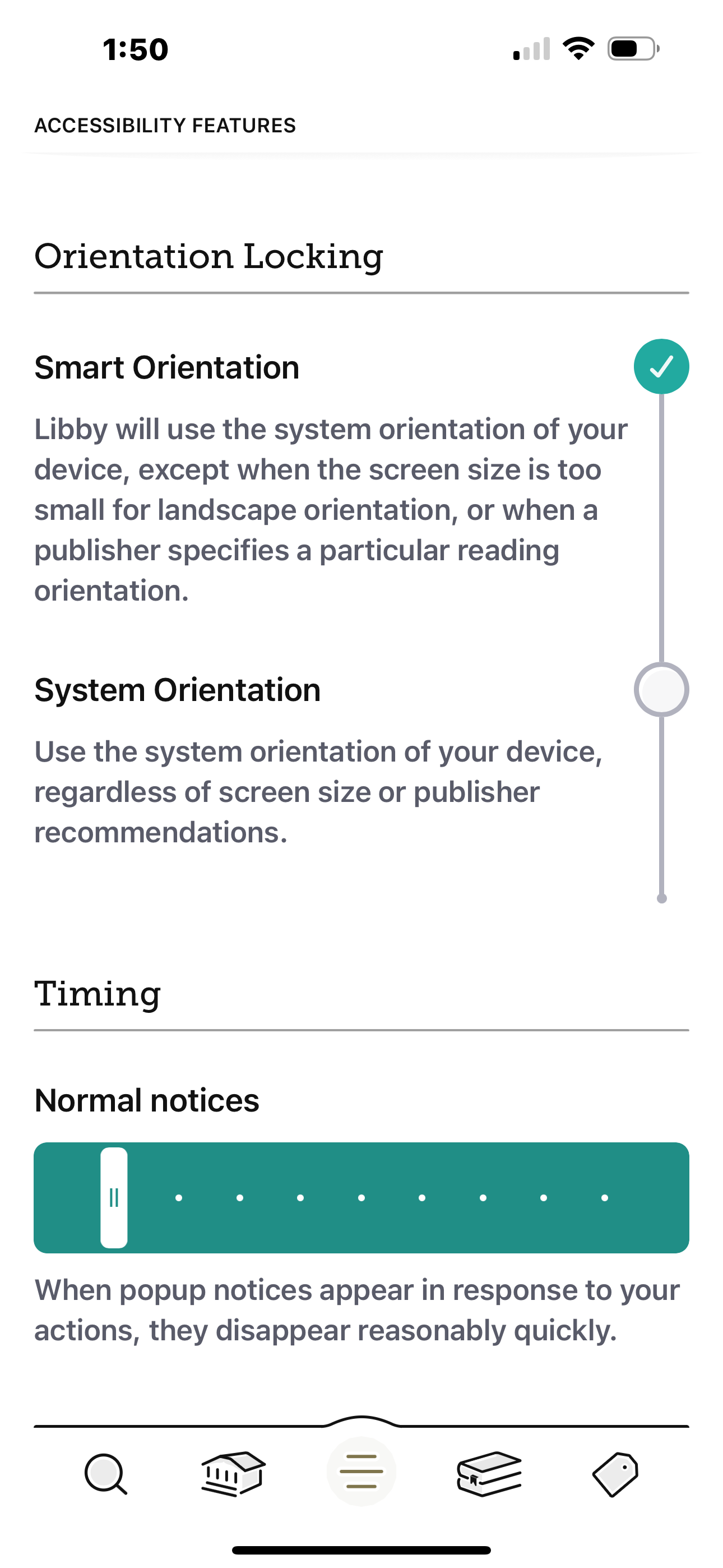This screenshot has height=1568, width=723.
Task: Go to the library tab
Action: click(x=233, y=1474)
